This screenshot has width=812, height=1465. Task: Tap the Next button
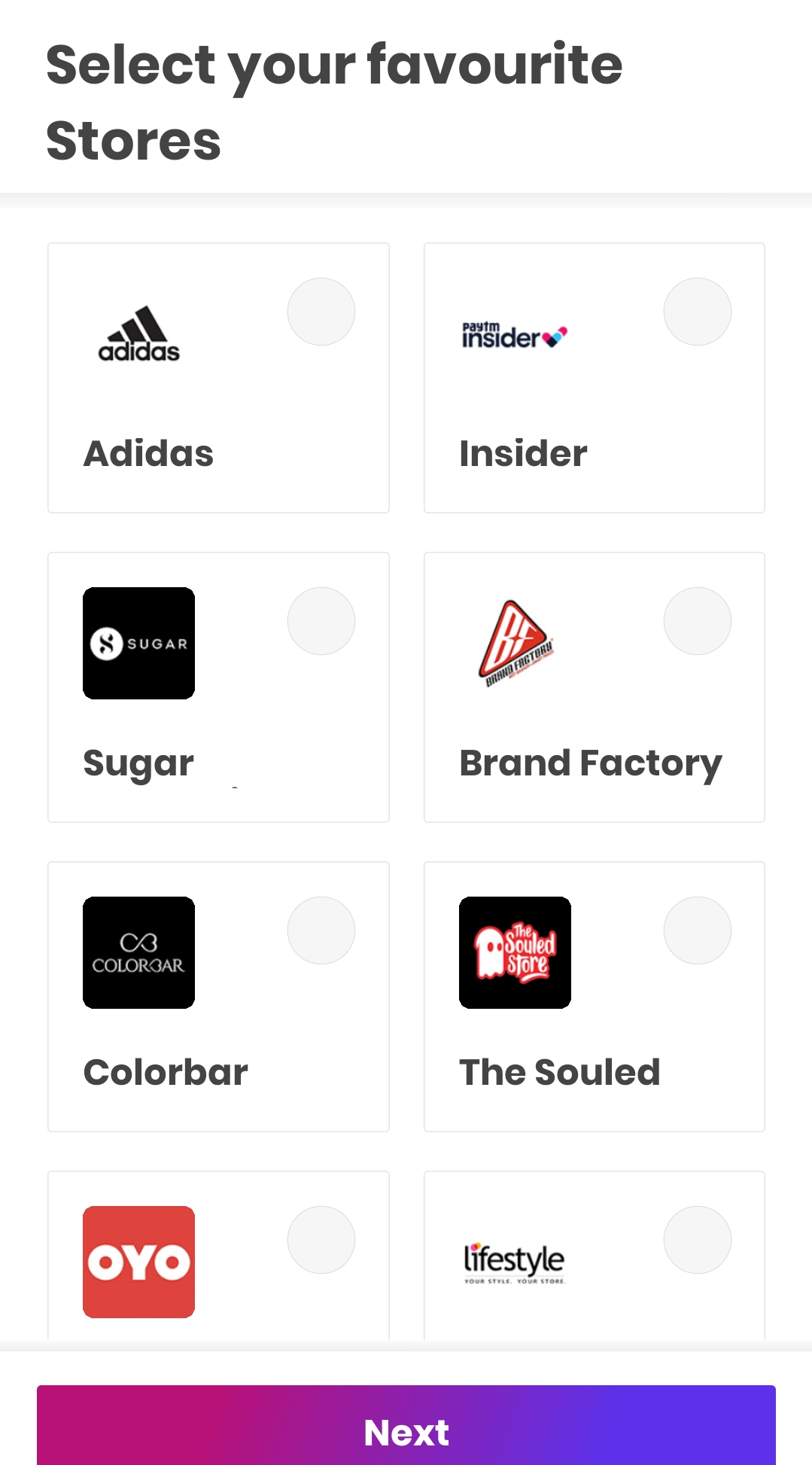point(406,1425)
